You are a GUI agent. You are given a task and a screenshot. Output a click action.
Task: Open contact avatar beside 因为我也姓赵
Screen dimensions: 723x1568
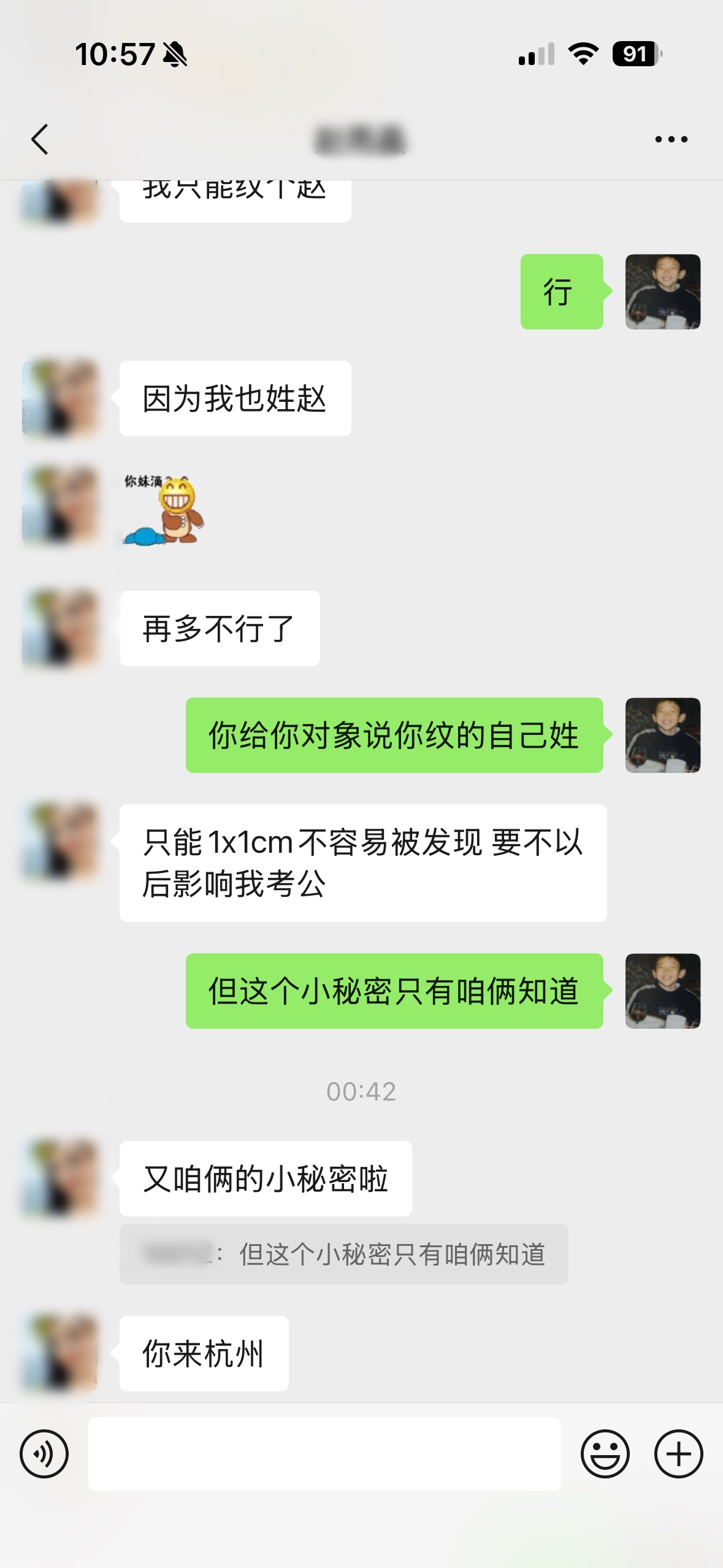[x=60, y=399]
